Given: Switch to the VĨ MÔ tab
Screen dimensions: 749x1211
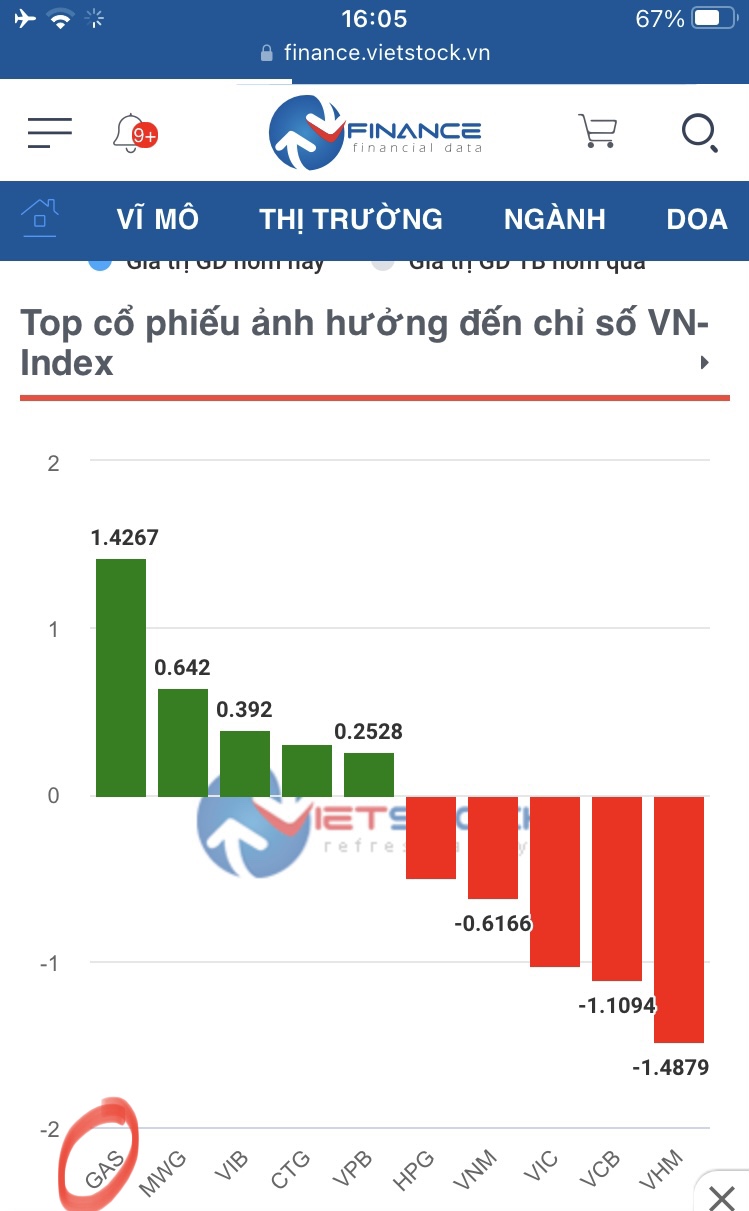Looking at the screenshot, I should tap(157, 219).
